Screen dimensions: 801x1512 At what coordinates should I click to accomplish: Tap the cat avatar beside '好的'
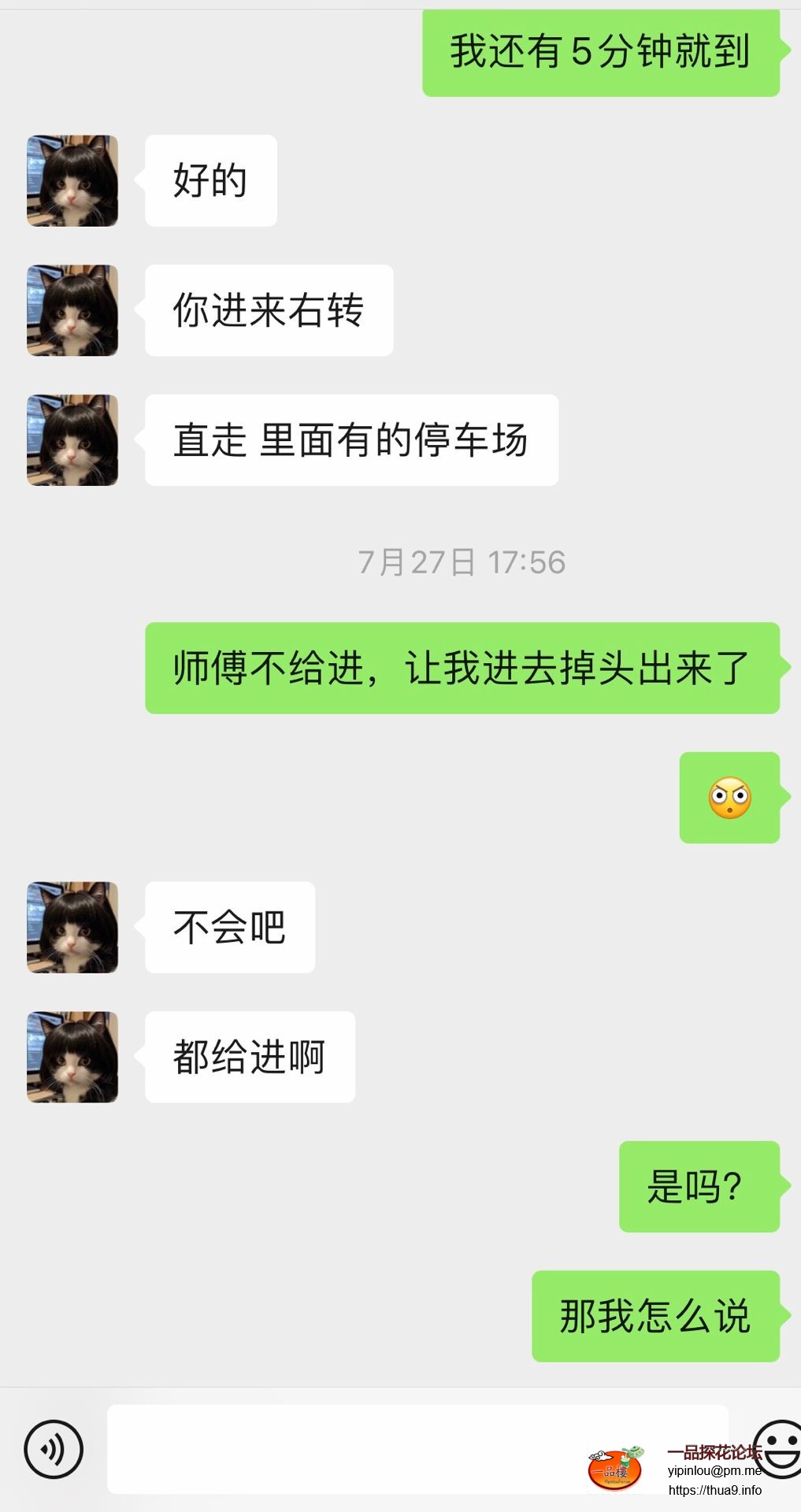click(x=71, y=180)
